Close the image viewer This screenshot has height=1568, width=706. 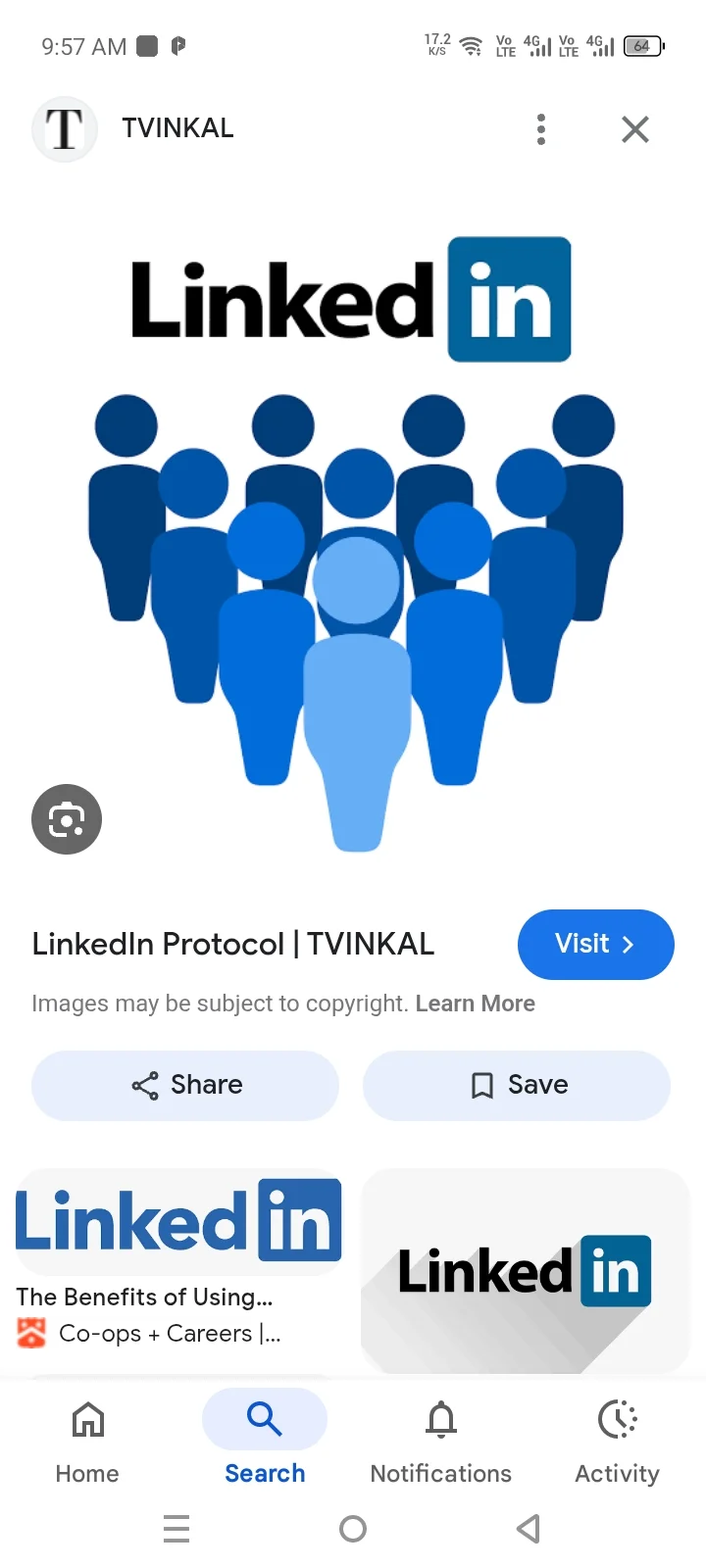point(635,129)
